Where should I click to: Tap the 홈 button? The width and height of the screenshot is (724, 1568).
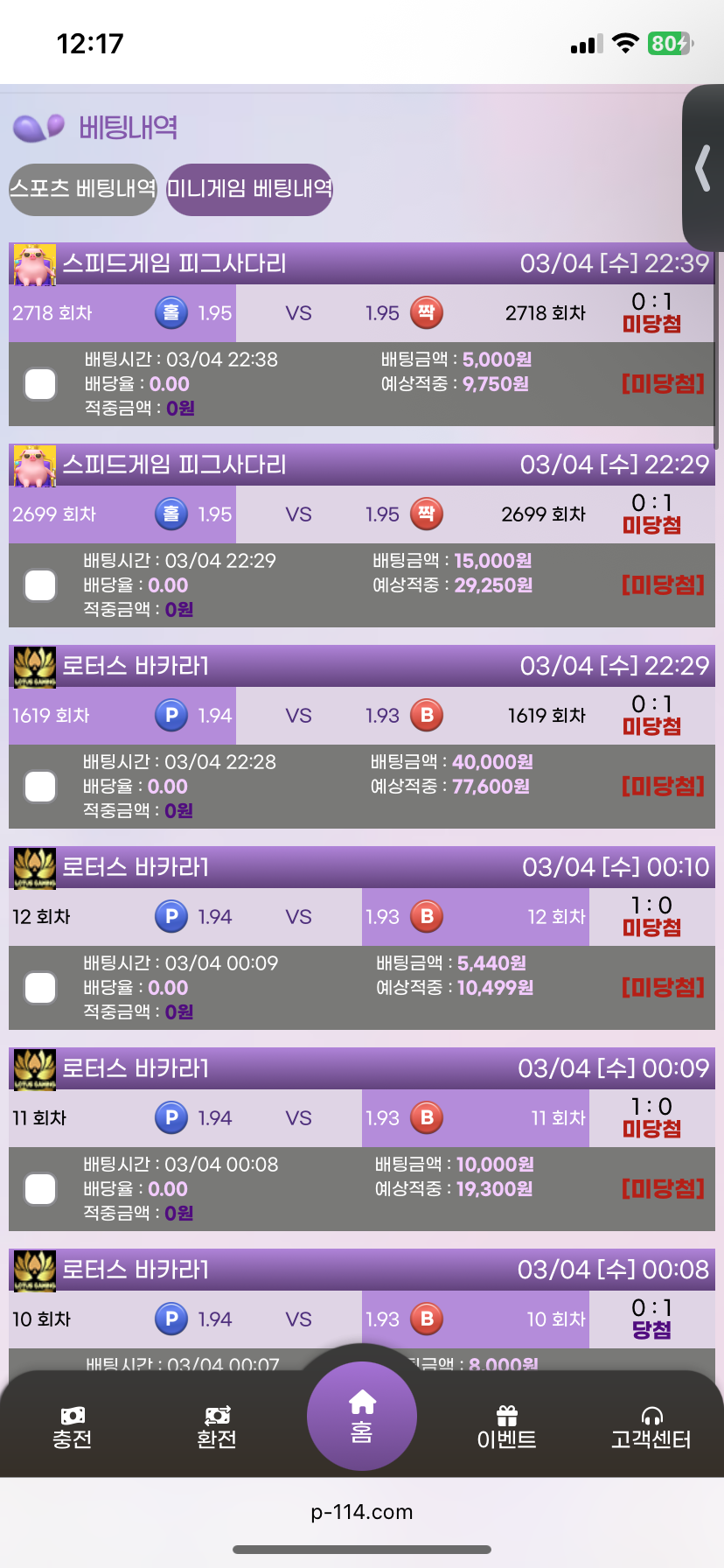click(x=362, y=1416)
